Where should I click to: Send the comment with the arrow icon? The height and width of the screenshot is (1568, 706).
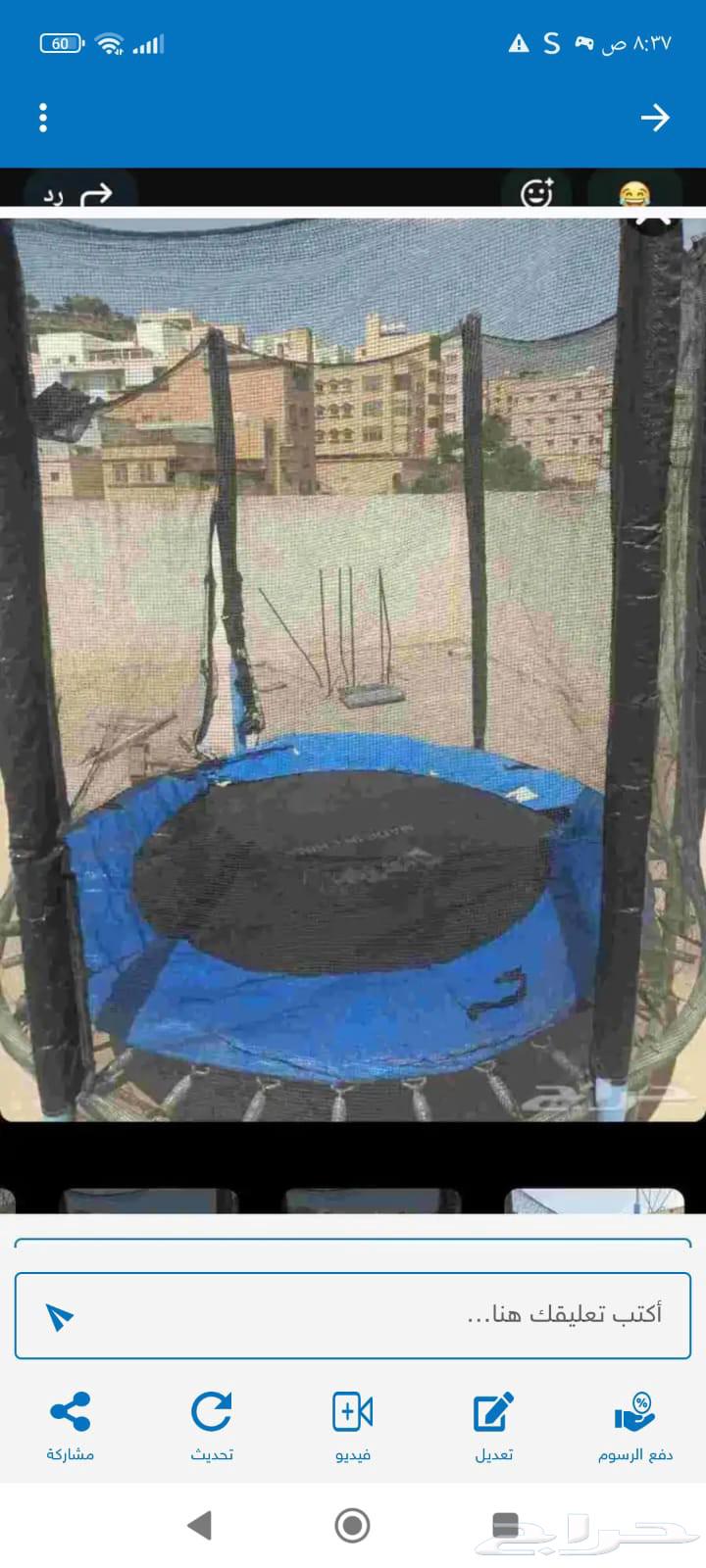click(x=60, y=1316)
